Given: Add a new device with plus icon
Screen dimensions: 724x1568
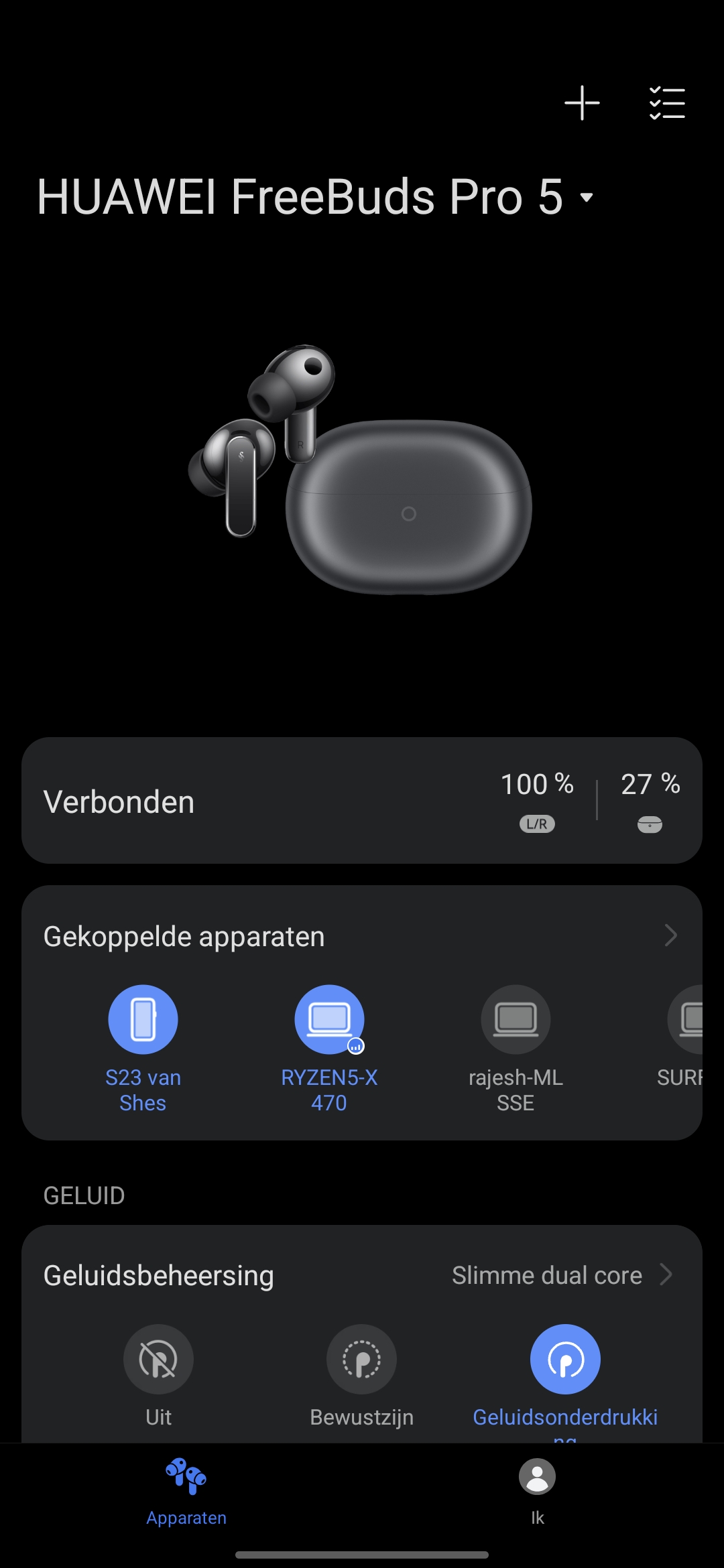Looking at the screenshot, I should coord(582,103).
